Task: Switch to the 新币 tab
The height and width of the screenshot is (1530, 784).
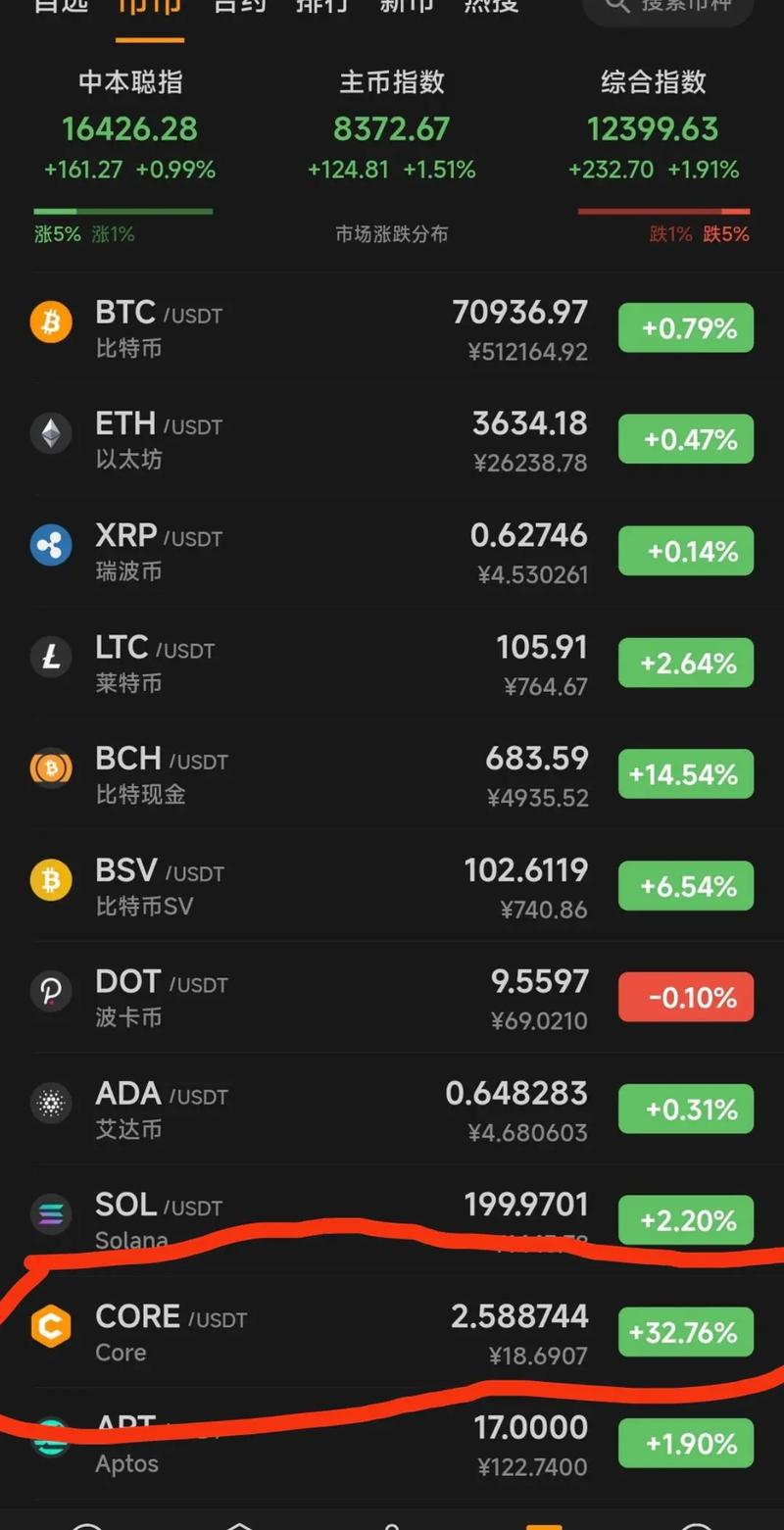Action: [406, 6]
